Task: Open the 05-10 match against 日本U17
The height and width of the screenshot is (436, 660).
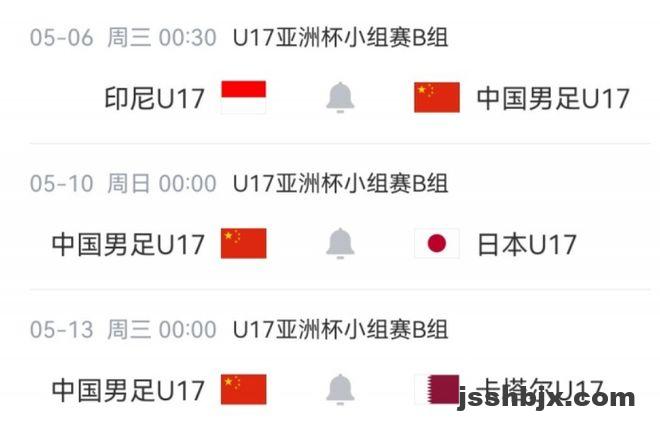Action: pyautogui.click(x=526, y=244)
